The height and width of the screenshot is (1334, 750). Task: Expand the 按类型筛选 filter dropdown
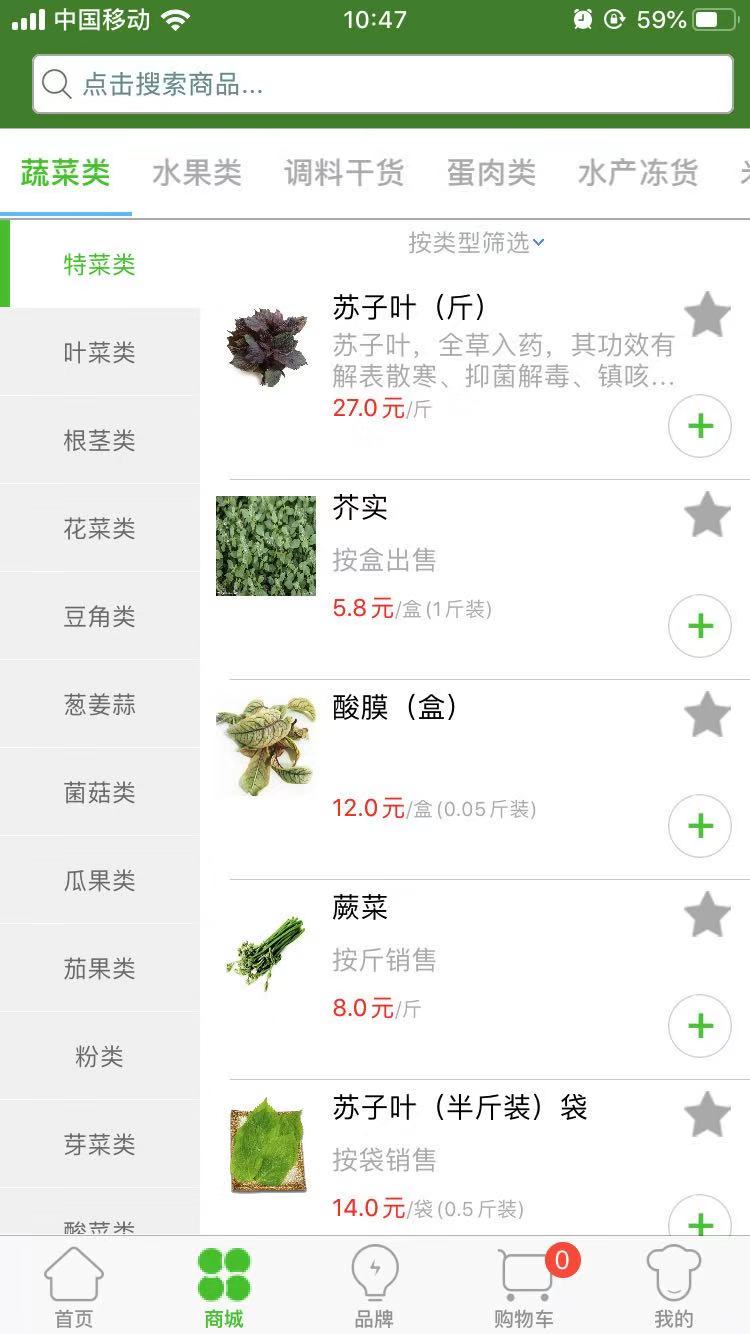tap(477, 243)
